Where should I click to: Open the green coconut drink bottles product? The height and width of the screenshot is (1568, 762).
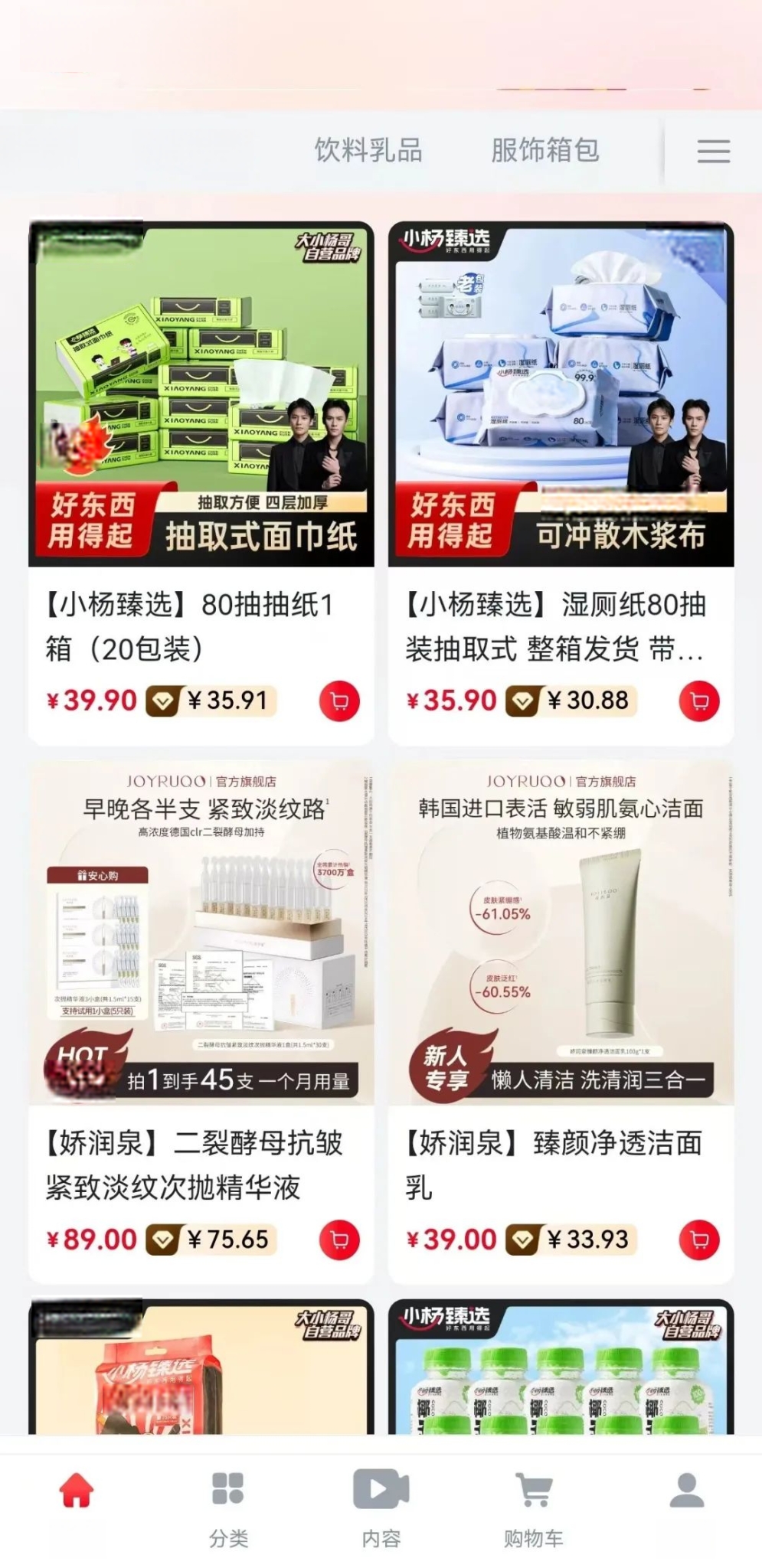561,1366
